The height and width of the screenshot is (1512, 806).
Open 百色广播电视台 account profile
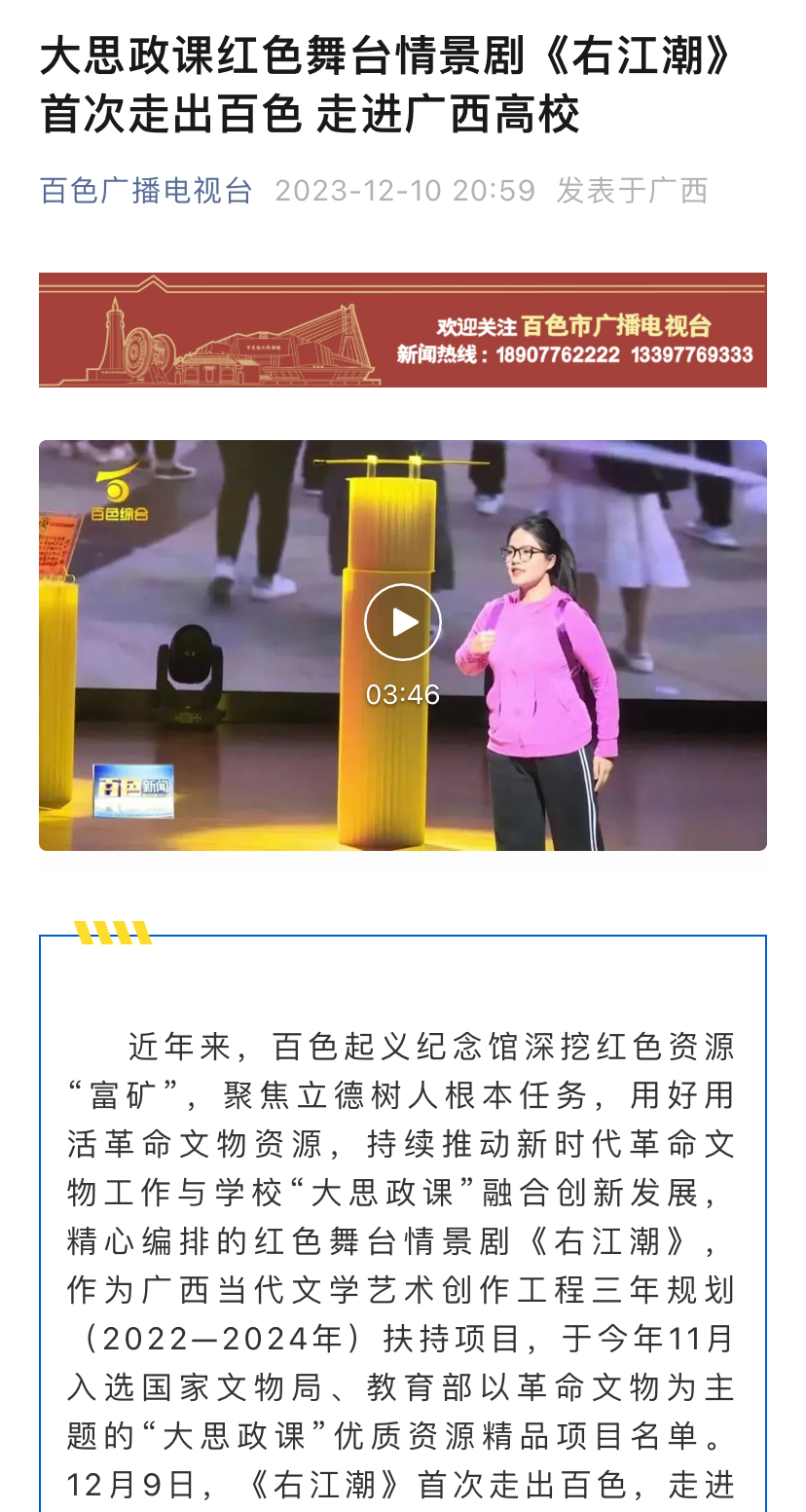tap(146, 190)
